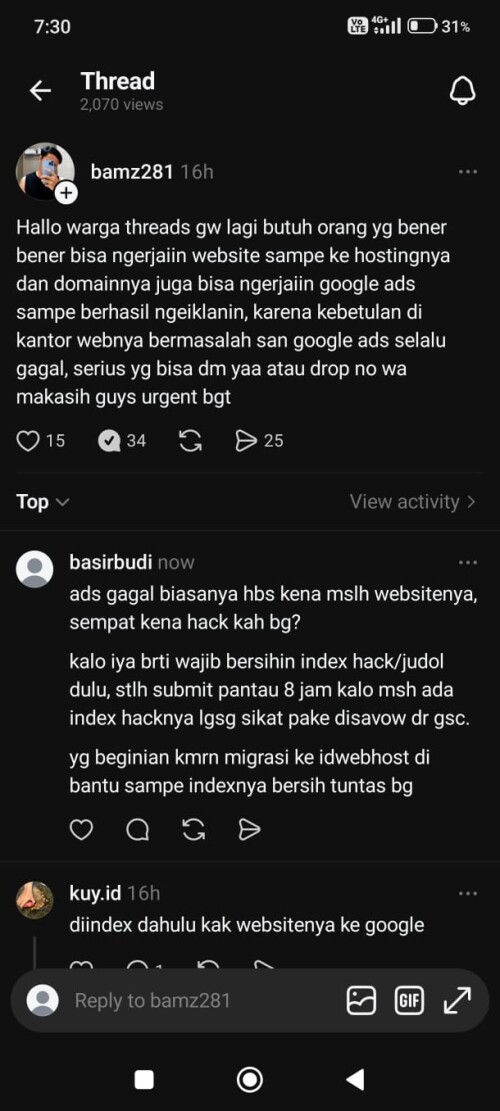
Task: Open overflow menu on basirbudi's reply
Action: [x=467, y=563]
